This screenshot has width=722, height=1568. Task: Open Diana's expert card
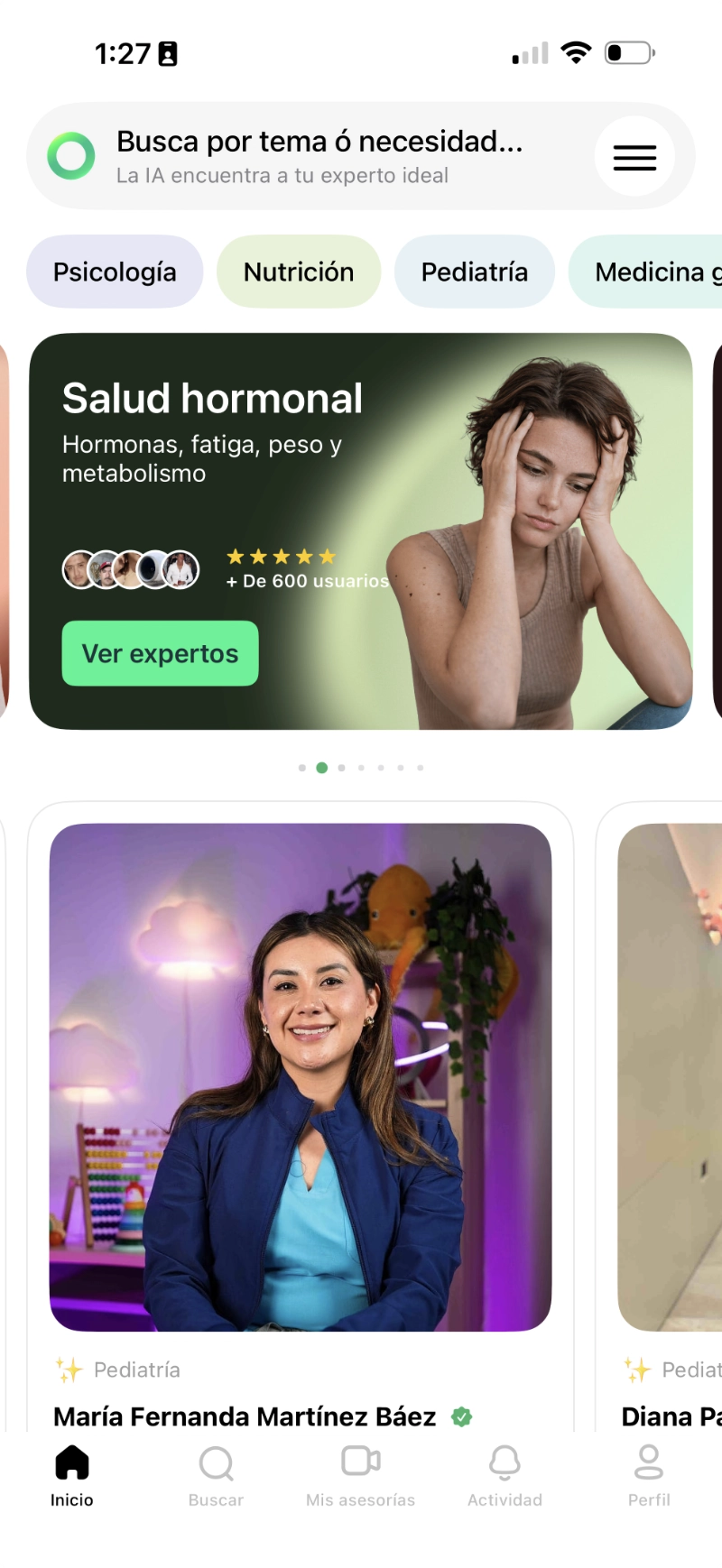click(670, 1077)
